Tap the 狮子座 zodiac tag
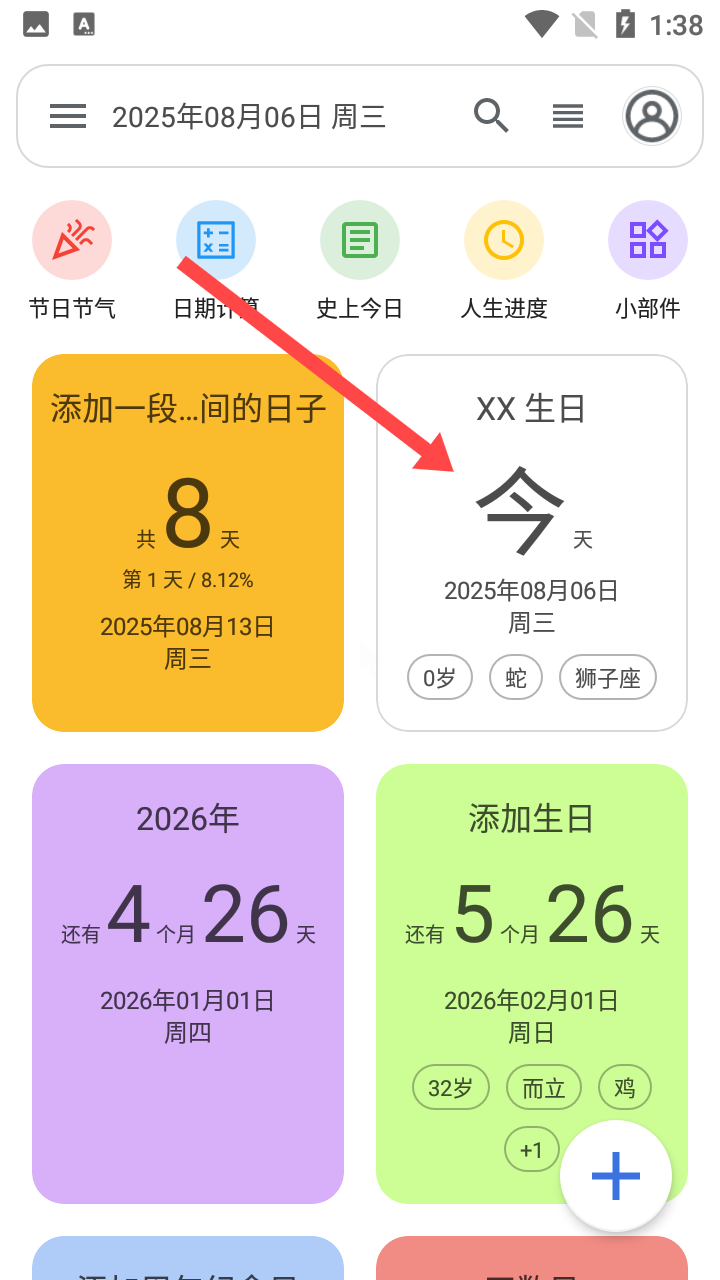The height and width of the screenshot is (1280, 720). (607, 677)
